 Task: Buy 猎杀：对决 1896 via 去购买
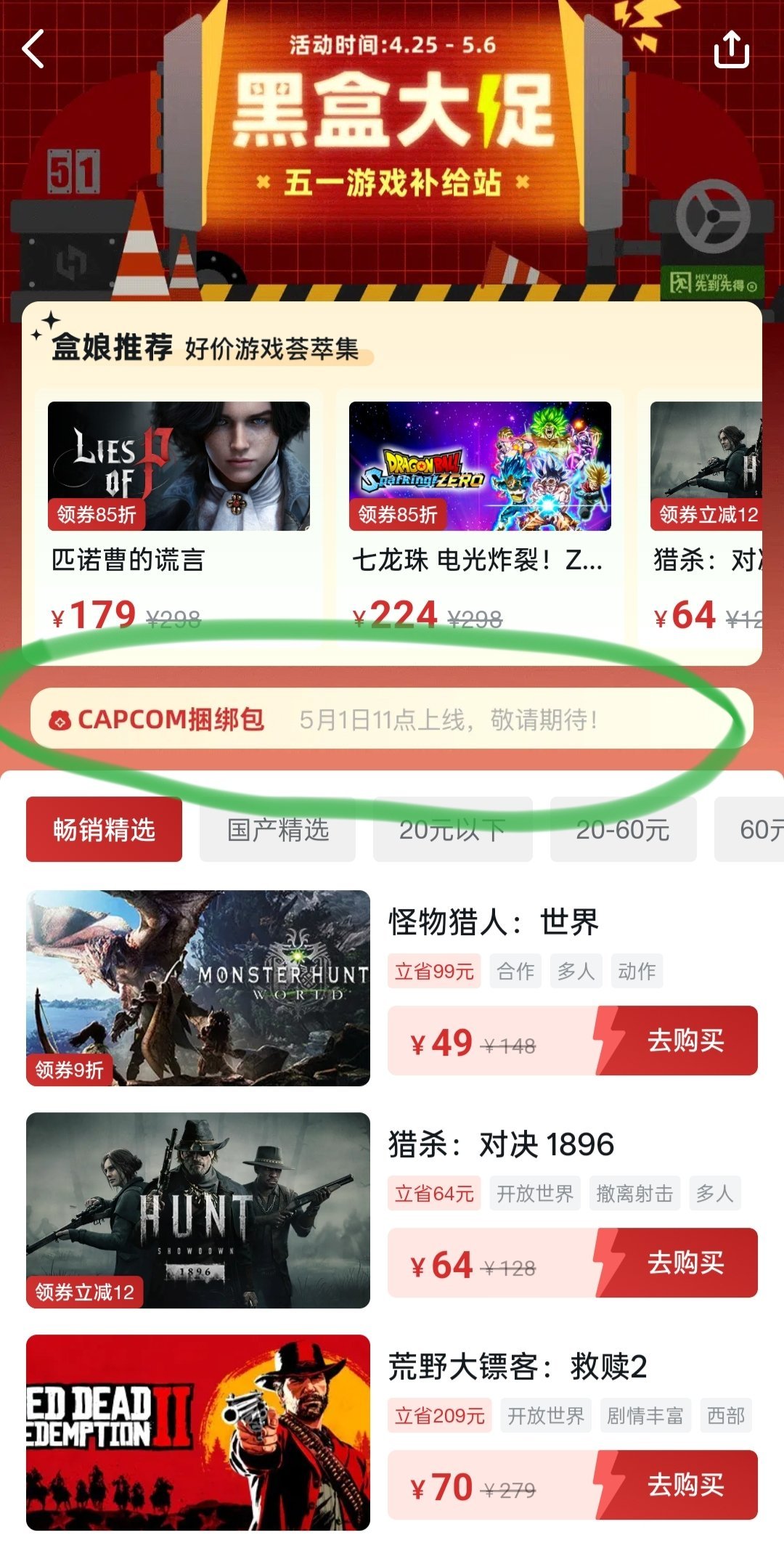[x=684, y=1263]
